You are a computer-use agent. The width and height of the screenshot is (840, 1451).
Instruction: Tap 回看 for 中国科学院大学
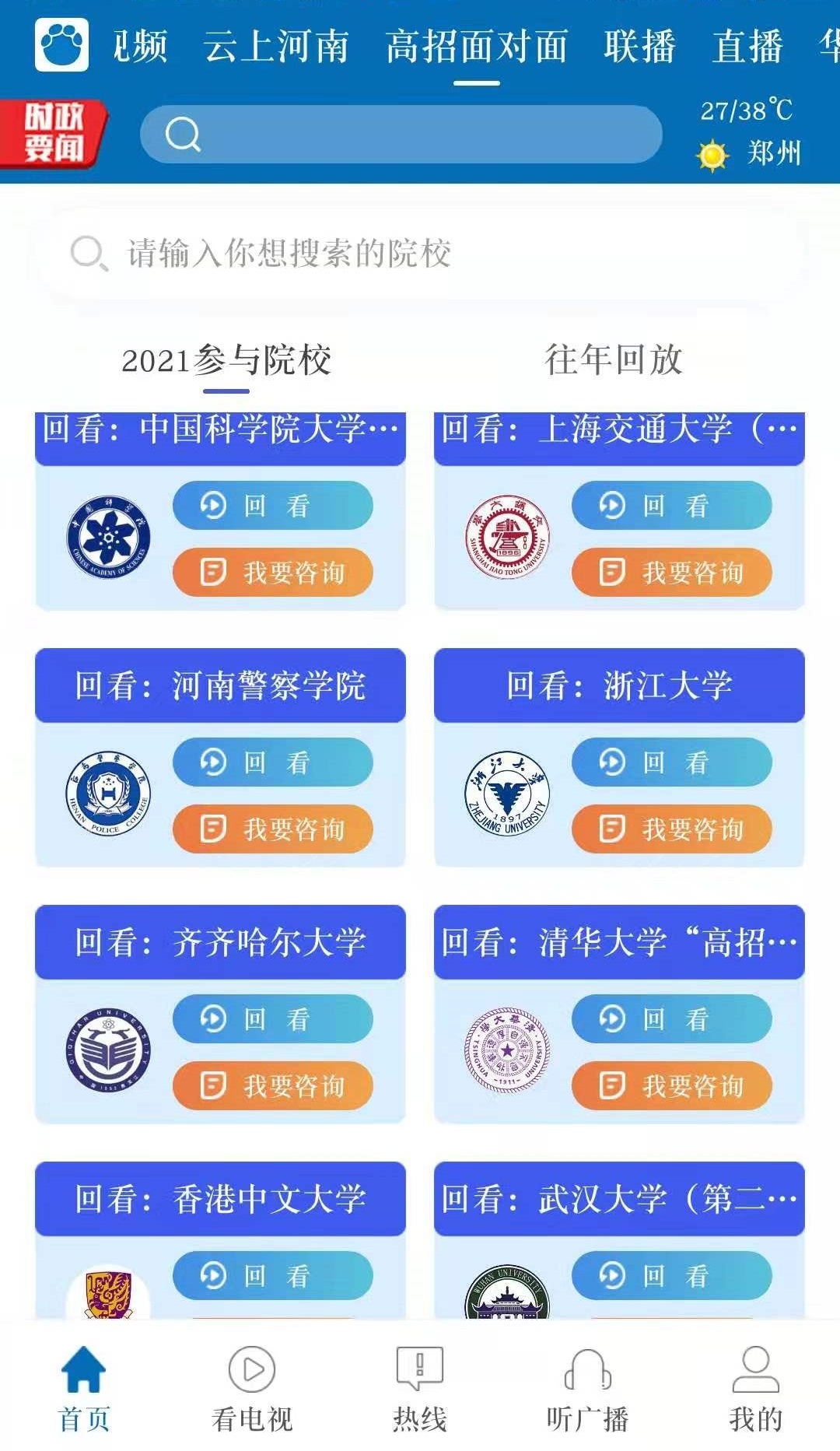[x=272, y=506]
